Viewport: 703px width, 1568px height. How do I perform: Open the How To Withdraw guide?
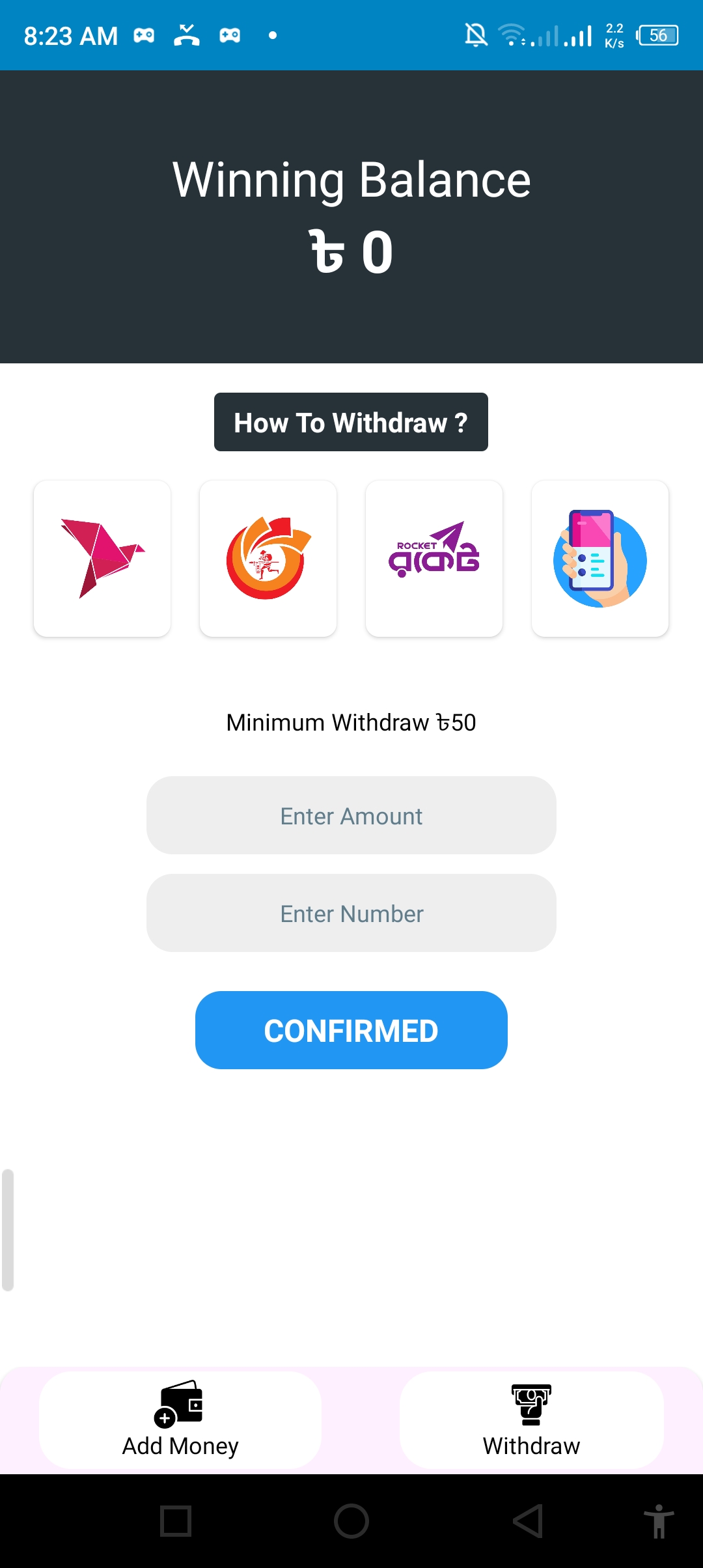[351, 422]
